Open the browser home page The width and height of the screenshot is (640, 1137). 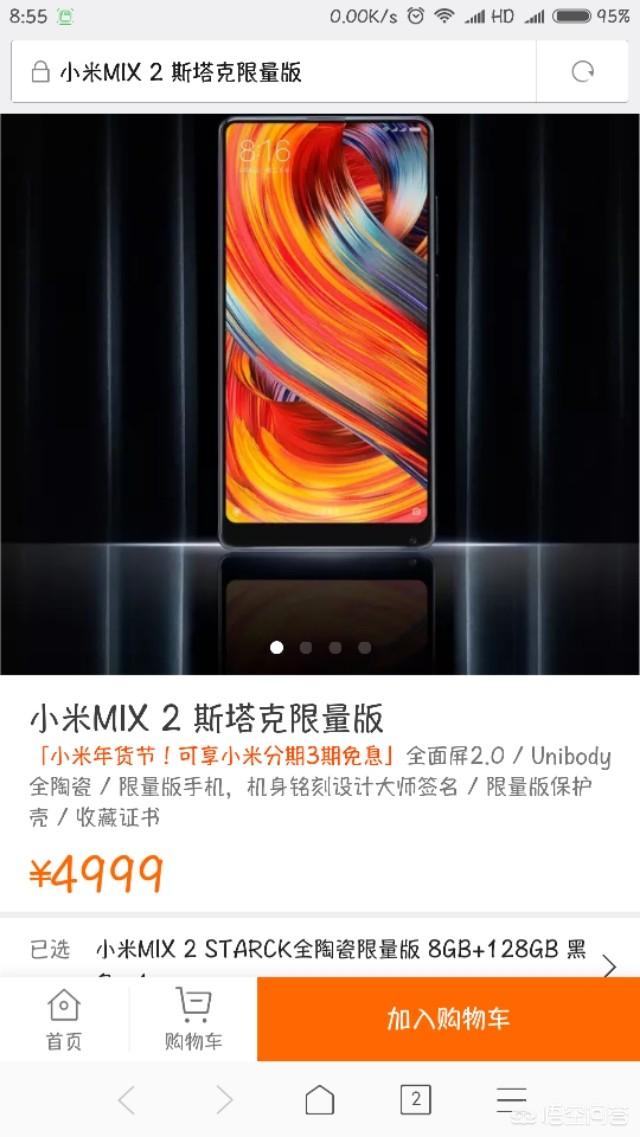click(319, 1100)
